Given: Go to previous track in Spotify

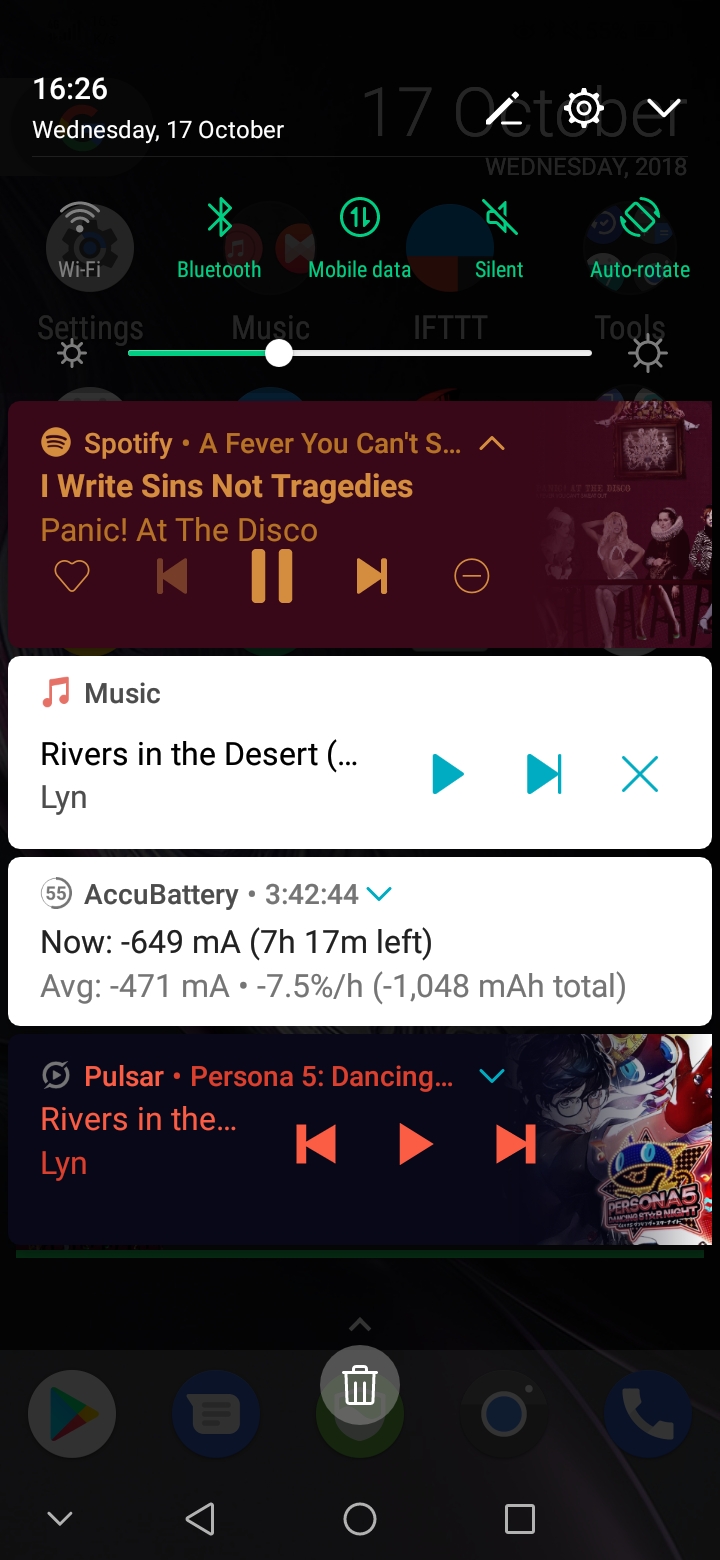Looking at the screenshot, I should click(172, 576).
